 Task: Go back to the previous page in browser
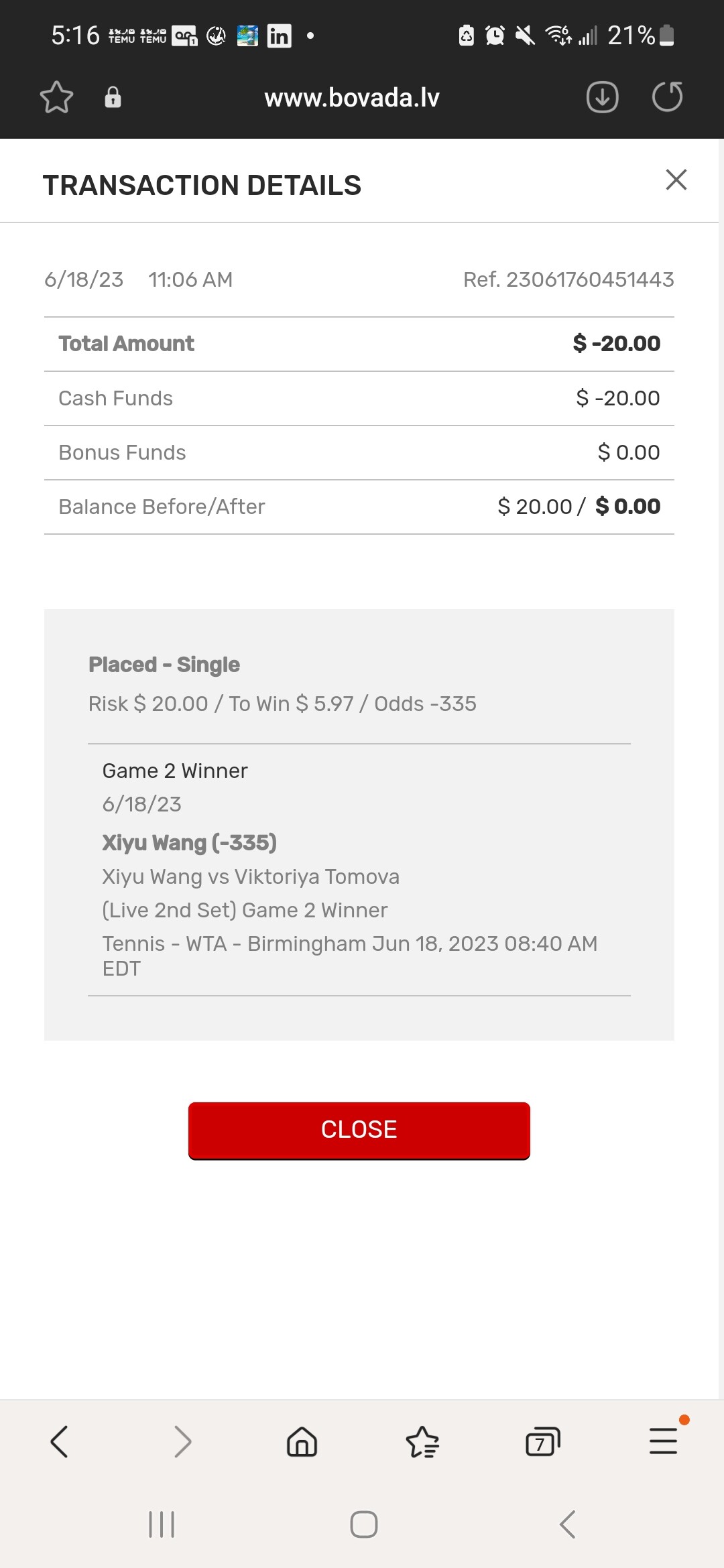point(60,1441)
